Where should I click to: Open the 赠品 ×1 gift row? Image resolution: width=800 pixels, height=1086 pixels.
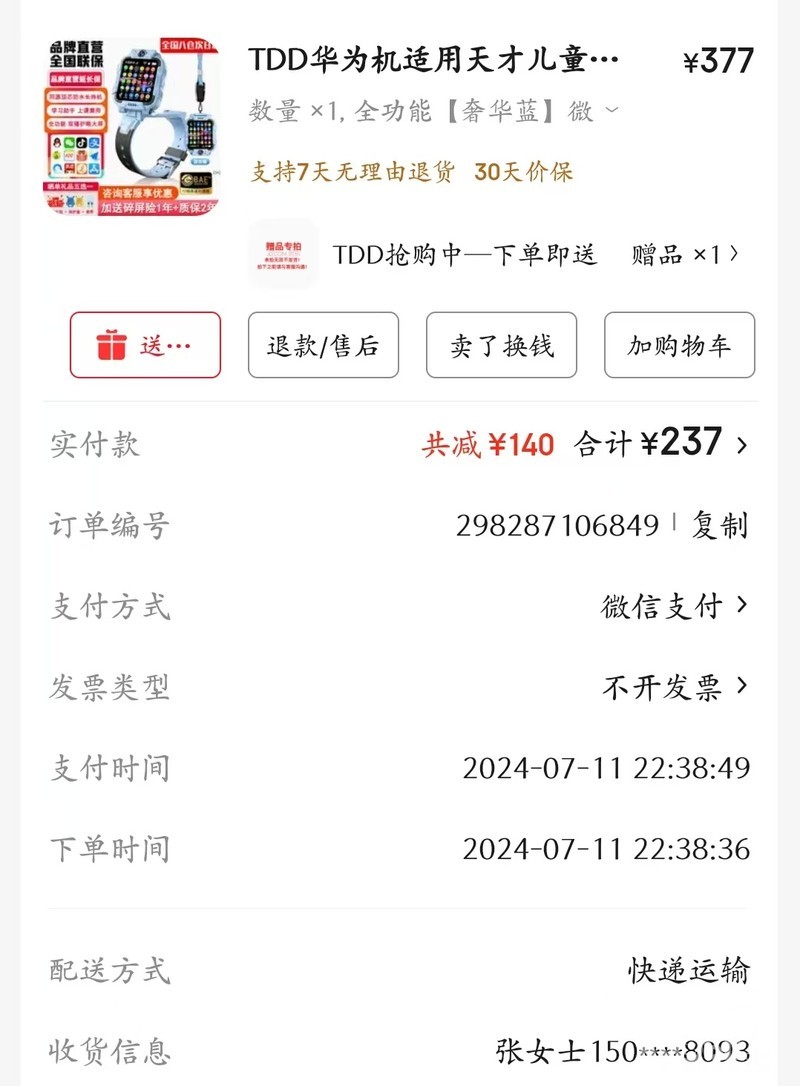(686, 255)
